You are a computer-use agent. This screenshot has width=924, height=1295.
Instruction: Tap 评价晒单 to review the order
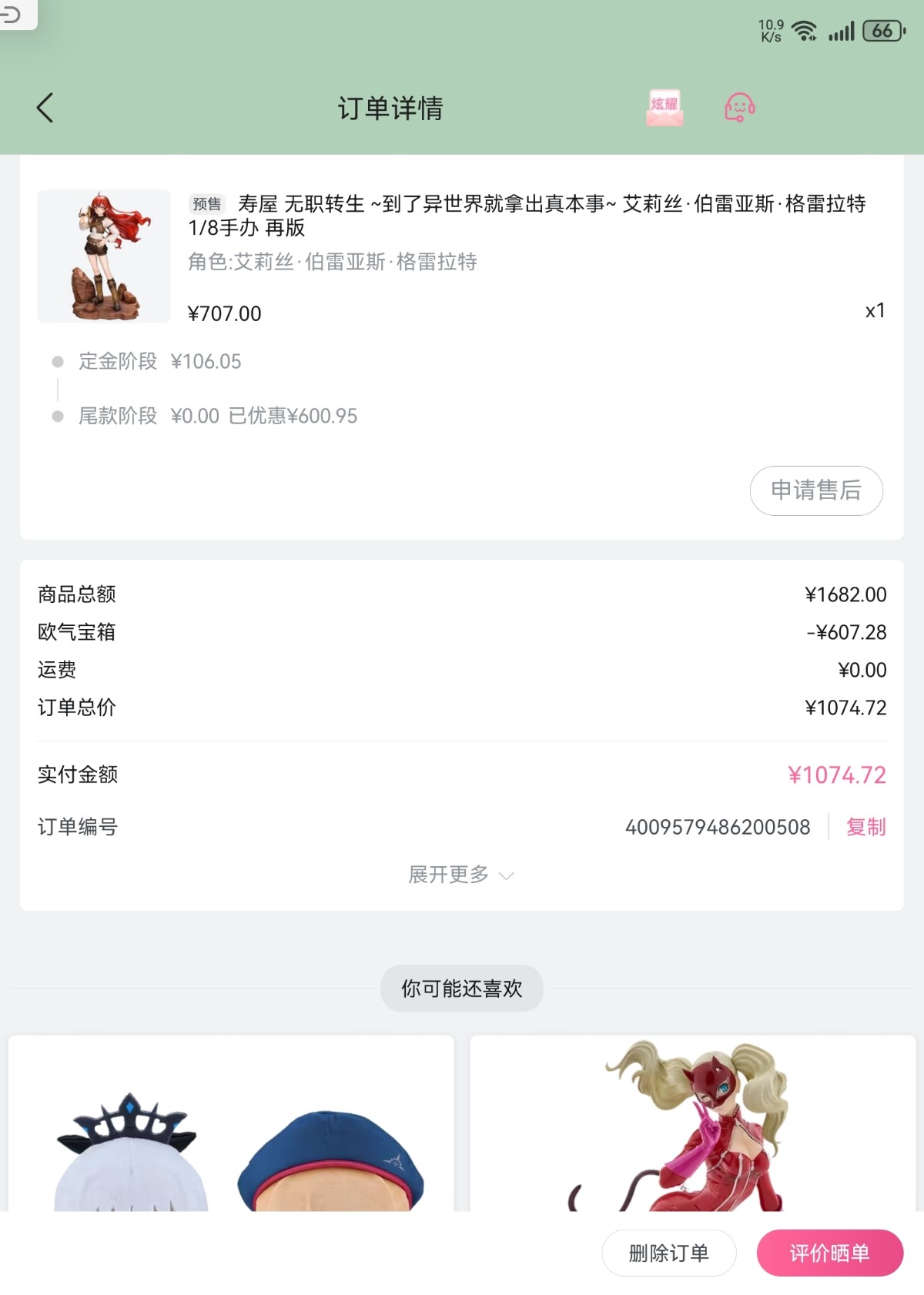coord(829,1253)
